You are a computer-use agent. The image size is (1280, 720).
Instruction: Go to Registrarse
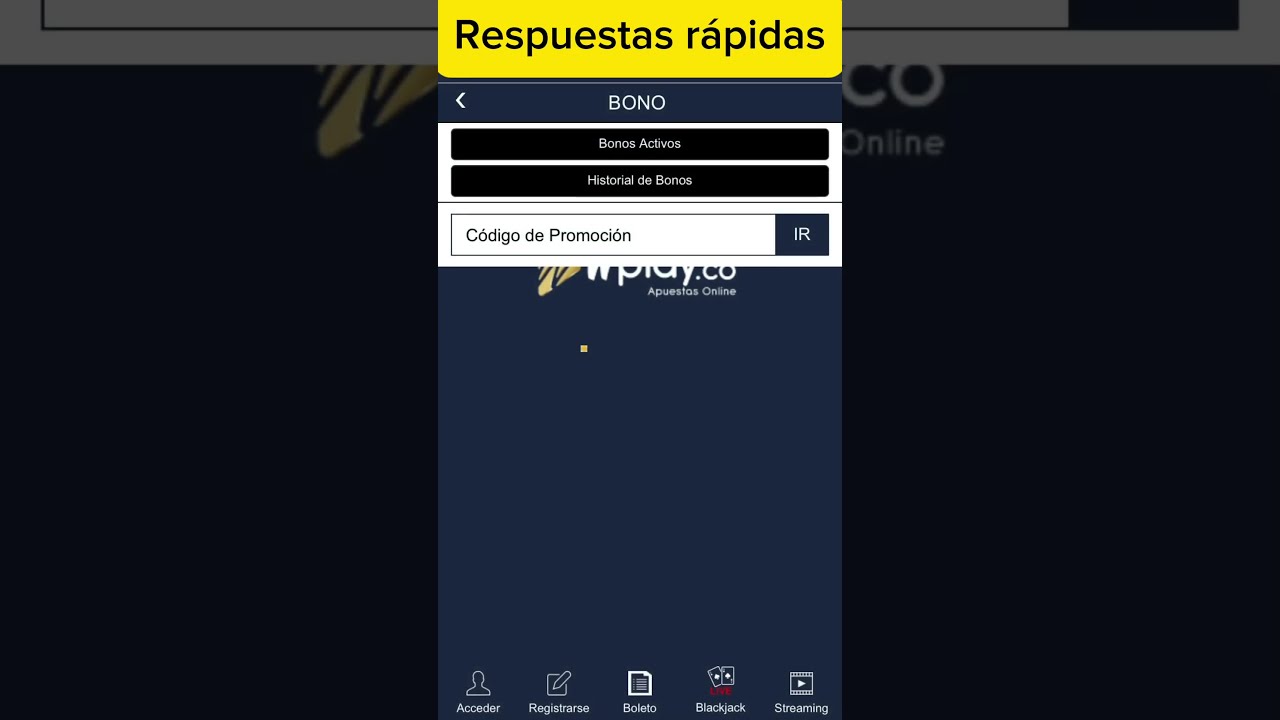pos(559,692)
